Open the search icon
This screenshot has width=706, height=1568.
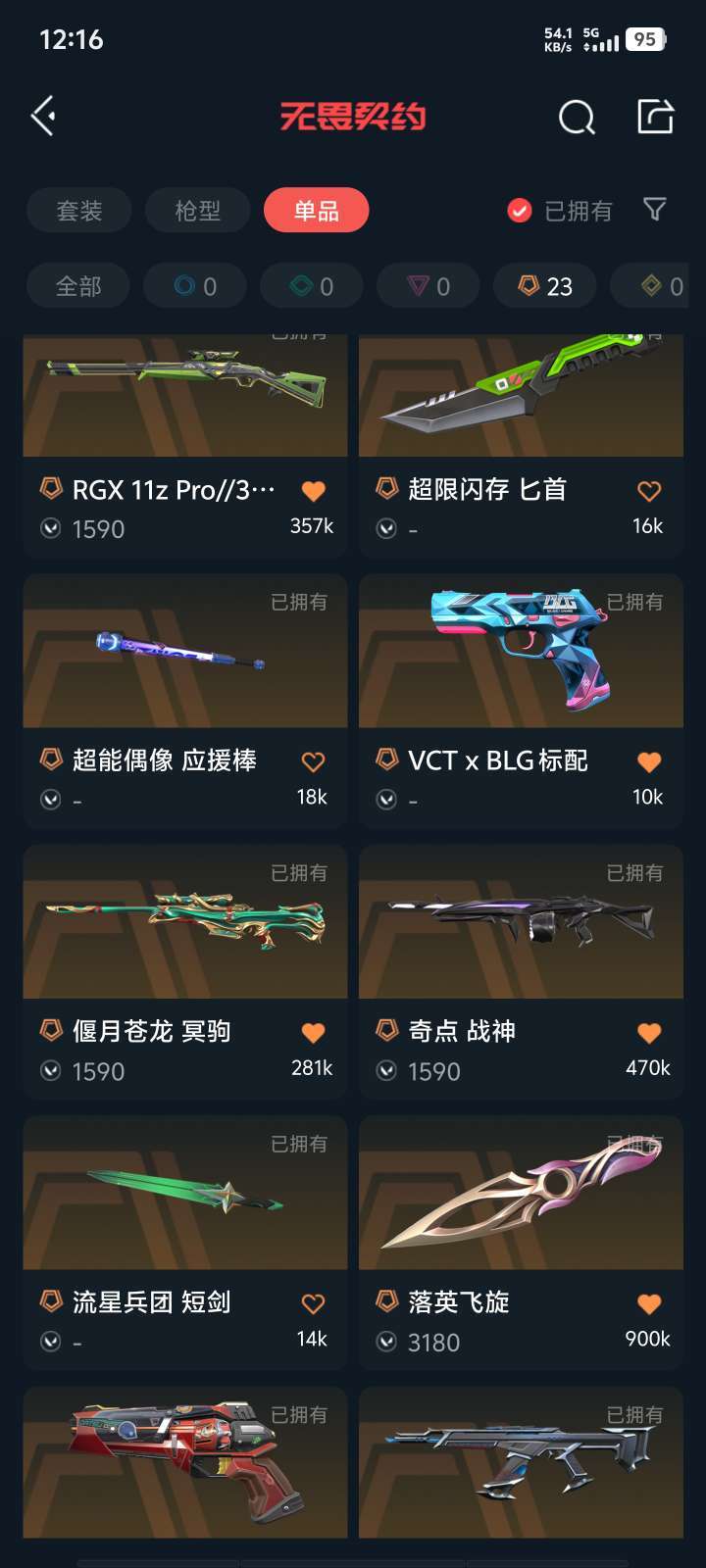[577, 118]
